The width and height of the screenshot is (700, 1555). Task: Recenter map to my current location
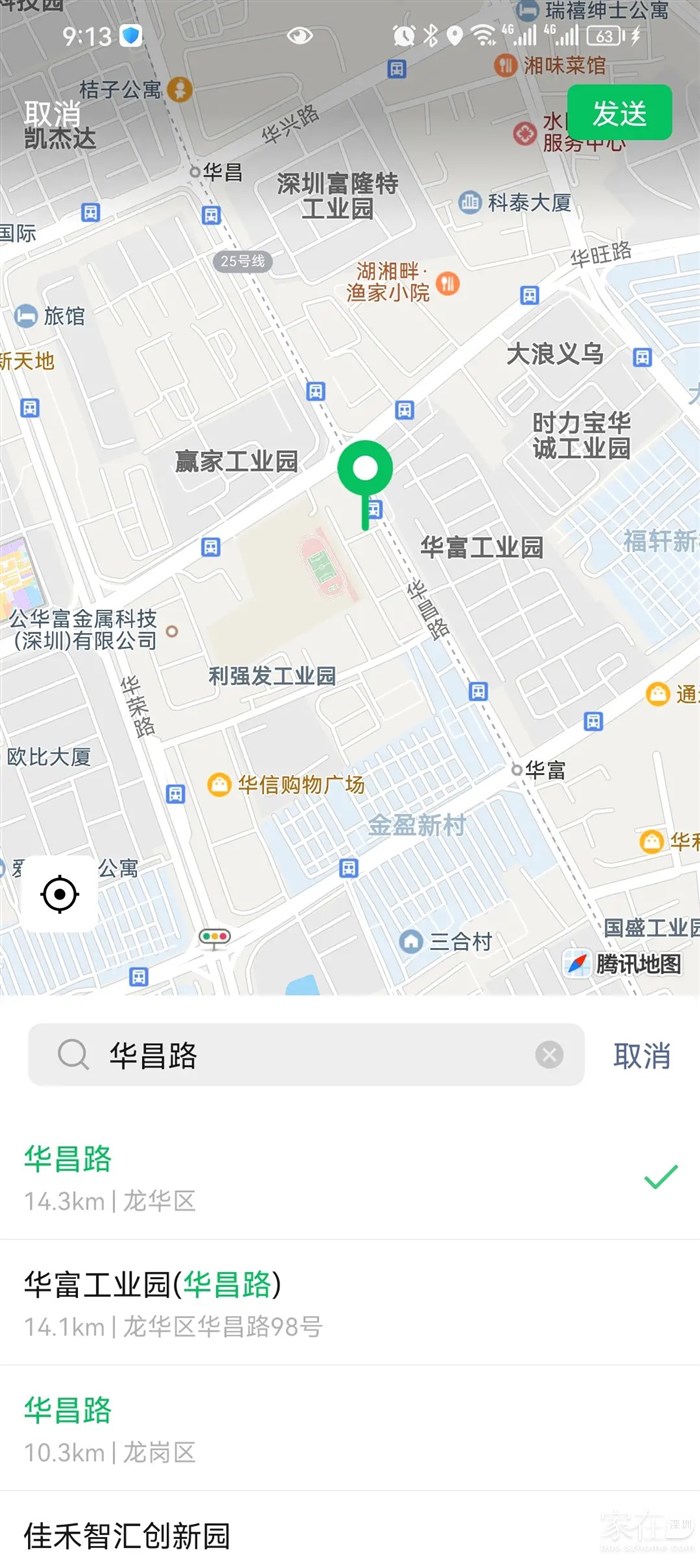59,893
